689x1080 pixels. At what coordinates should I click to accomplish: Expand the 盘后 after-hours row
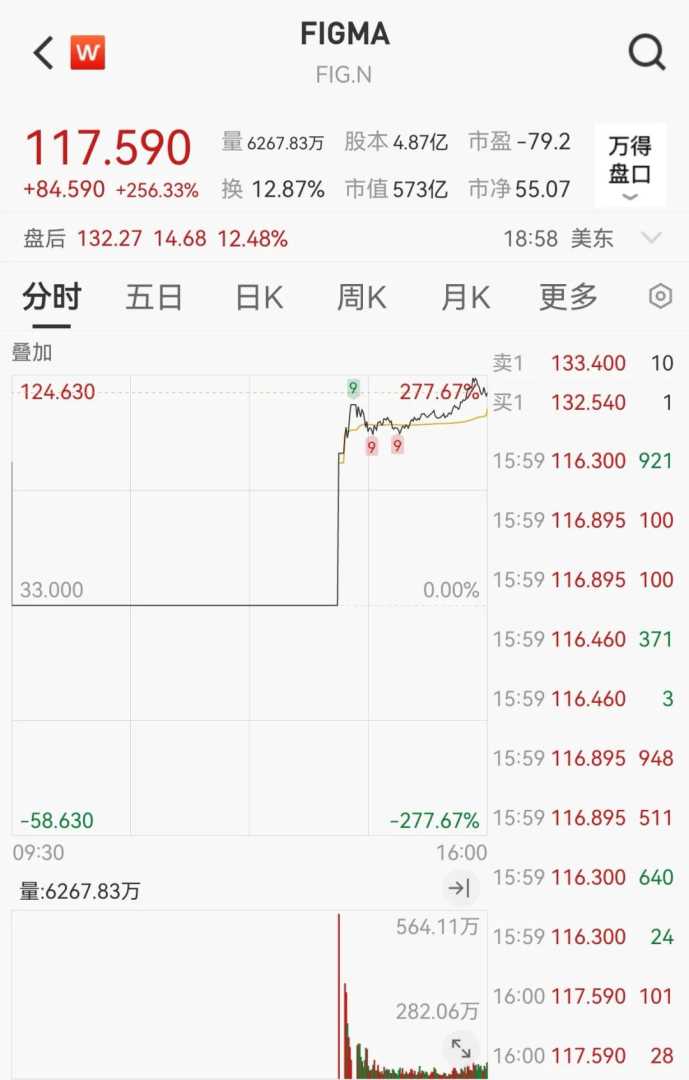pyautogui.click(x=651, y=238)
